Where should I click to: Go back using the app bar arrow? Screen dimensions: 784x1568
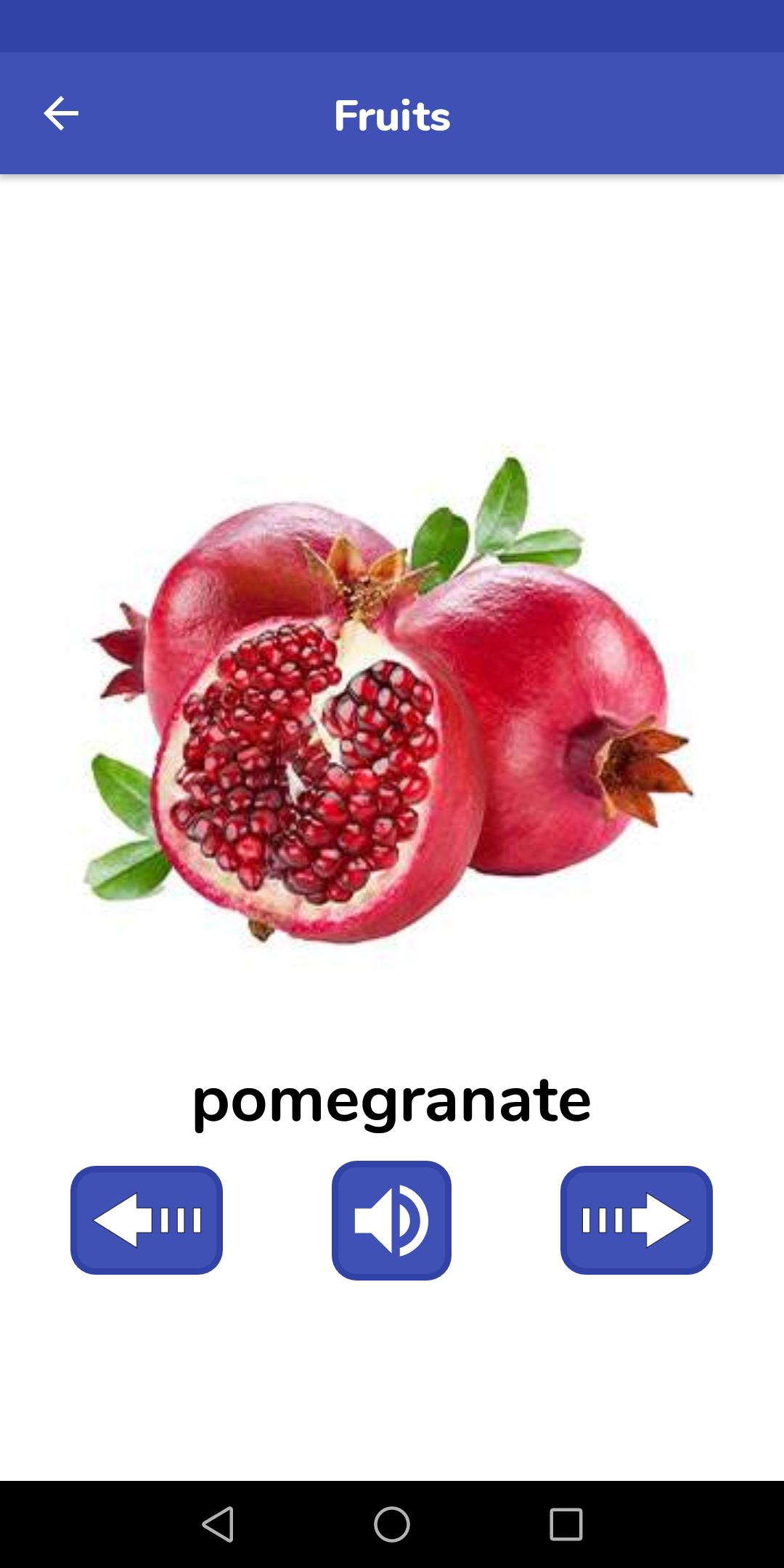[61, 114]
